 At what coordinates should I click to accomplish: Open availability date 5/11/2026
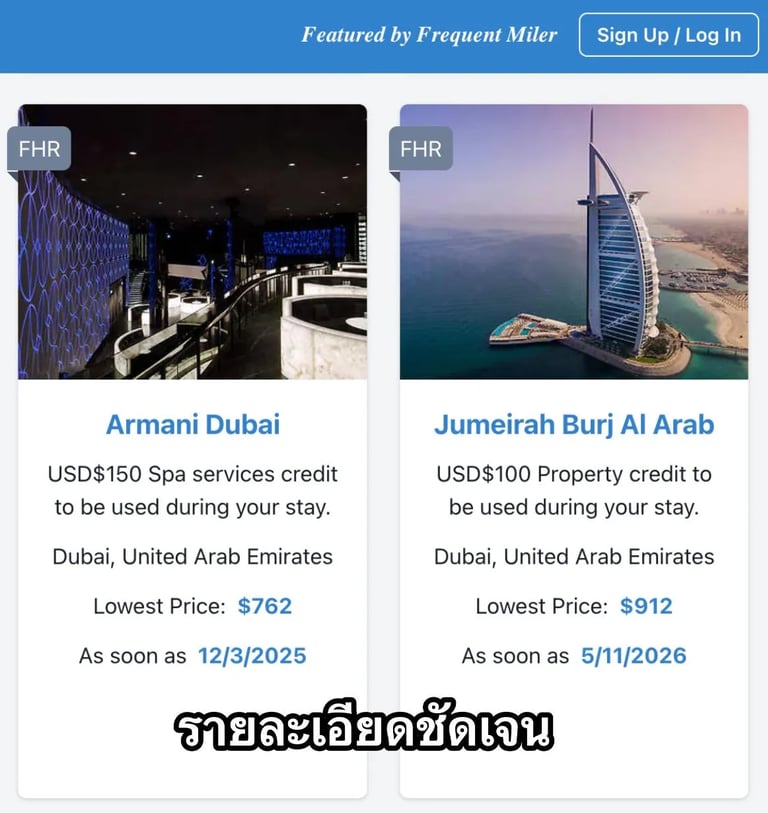(x=632, y=655)
